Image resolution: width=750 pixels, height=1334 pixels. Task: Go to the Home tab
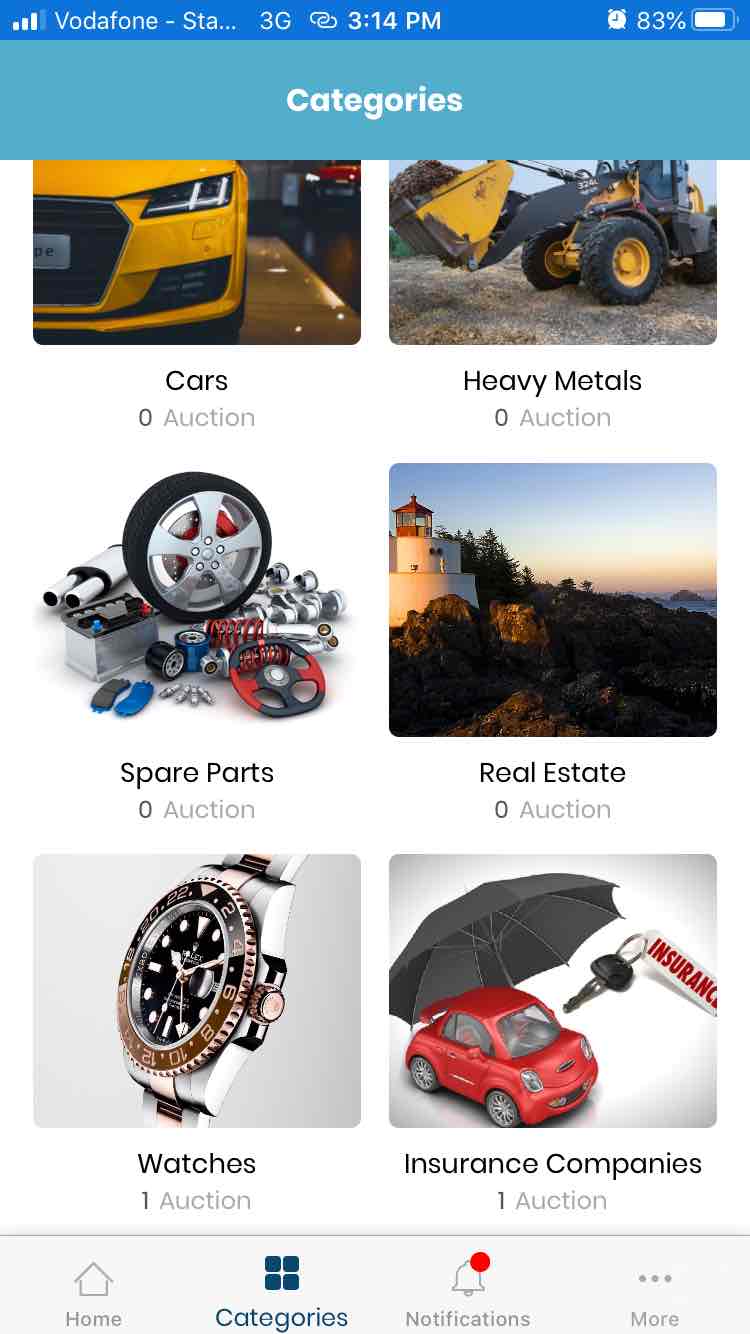[93, 1293]
